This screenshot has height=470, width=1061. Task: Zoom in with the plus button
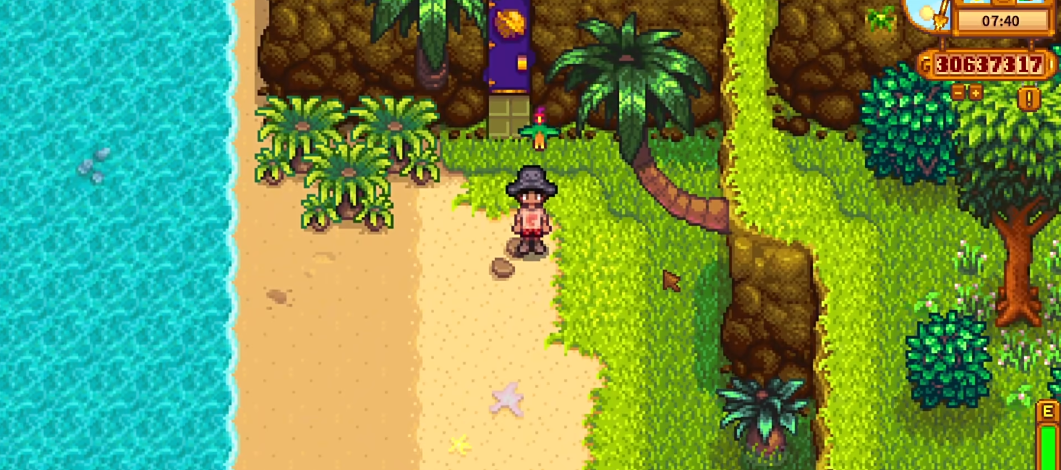[x=976, y=93]
